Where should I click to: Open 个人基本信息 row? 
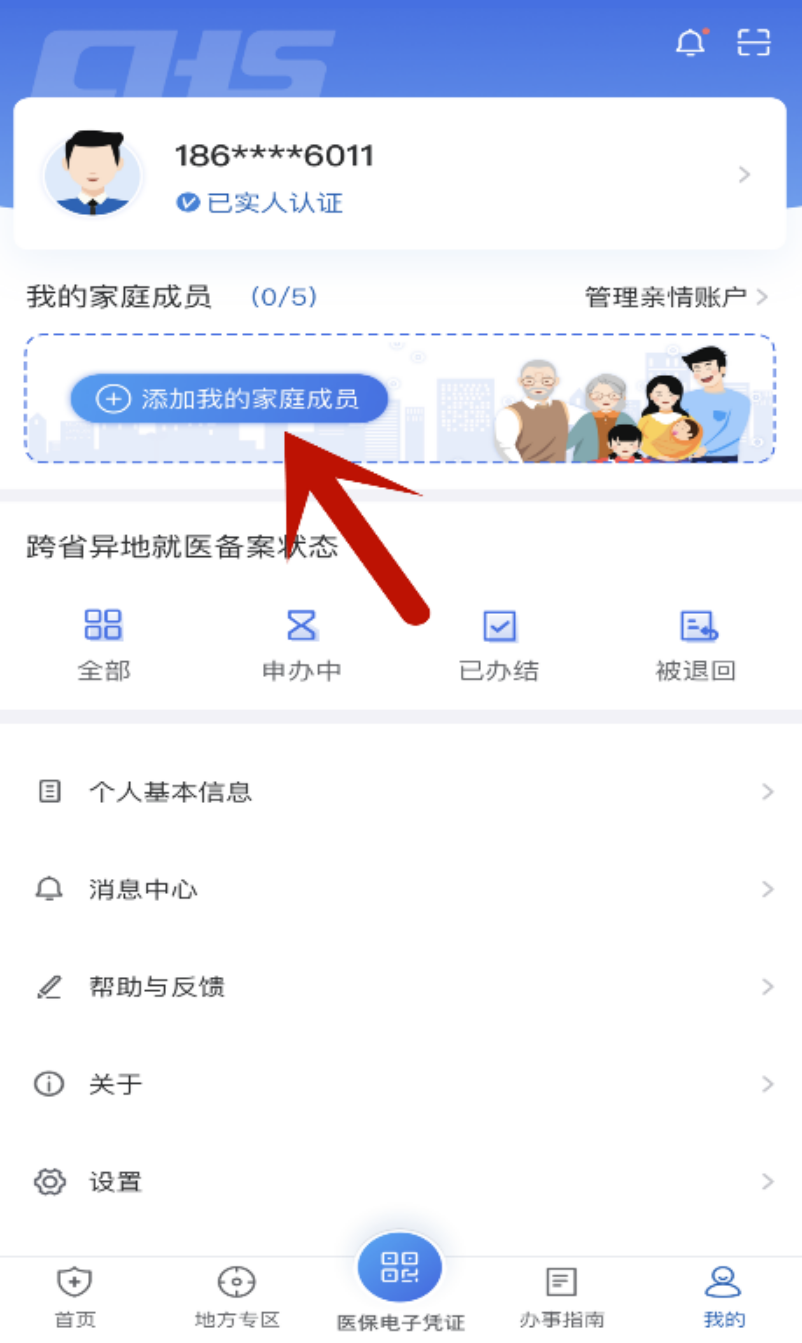400,792
